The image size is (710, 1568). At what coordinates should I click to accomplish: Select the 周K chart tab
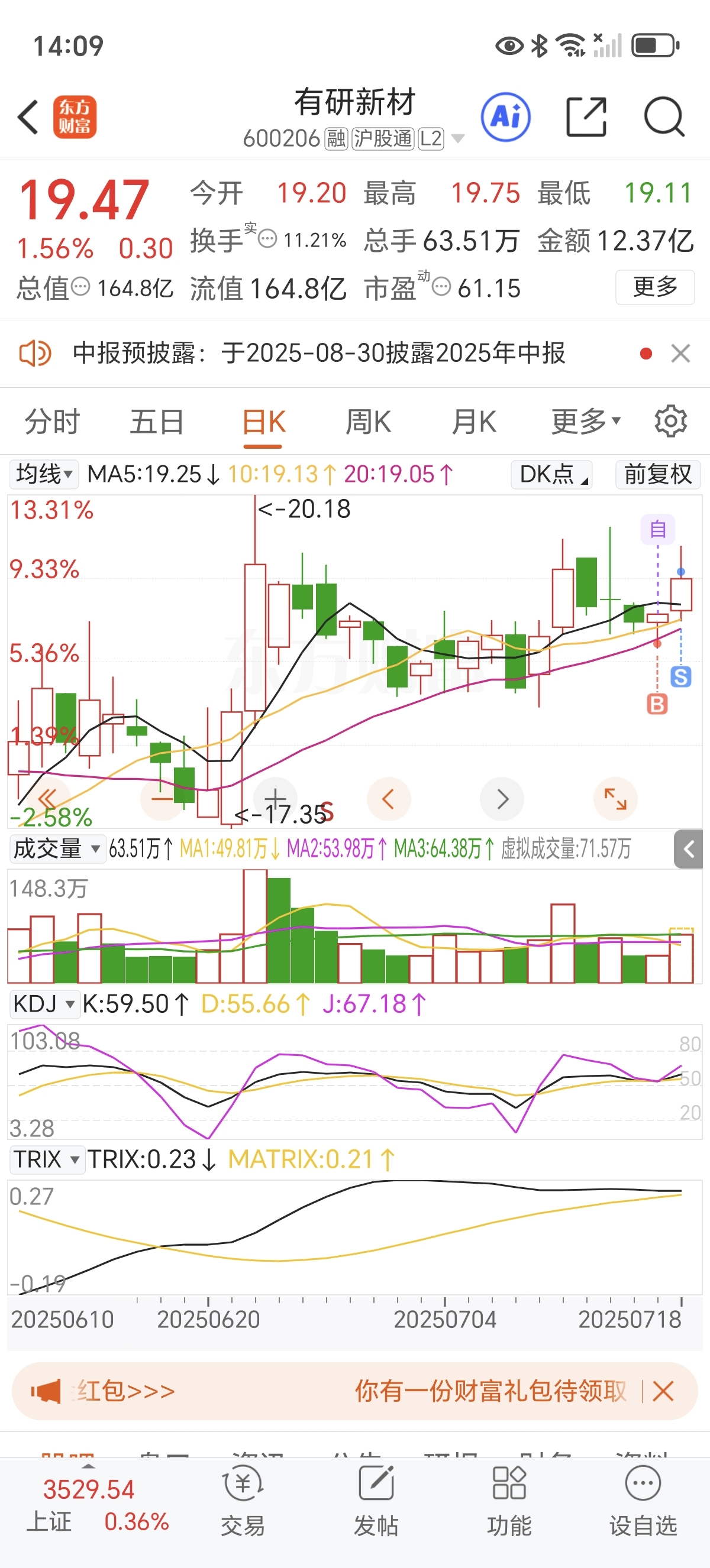tap(369, 421)
